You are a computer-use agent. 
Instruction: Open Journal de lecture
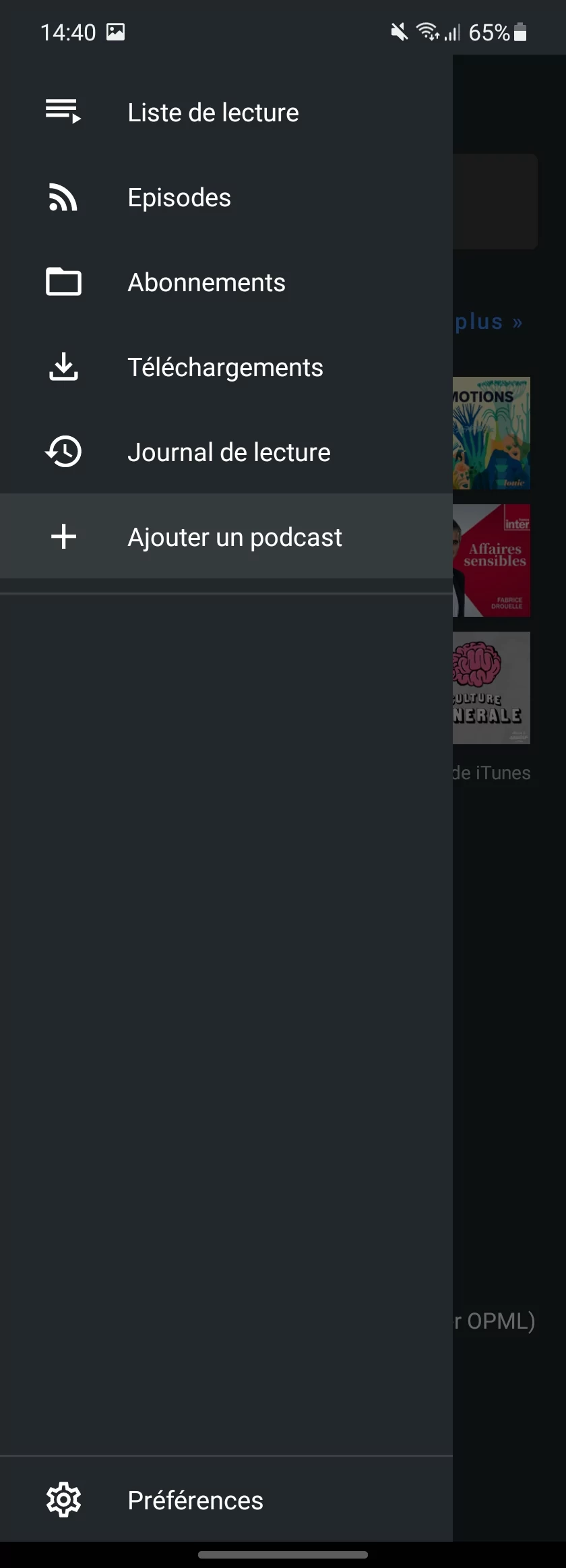point(228,452)
